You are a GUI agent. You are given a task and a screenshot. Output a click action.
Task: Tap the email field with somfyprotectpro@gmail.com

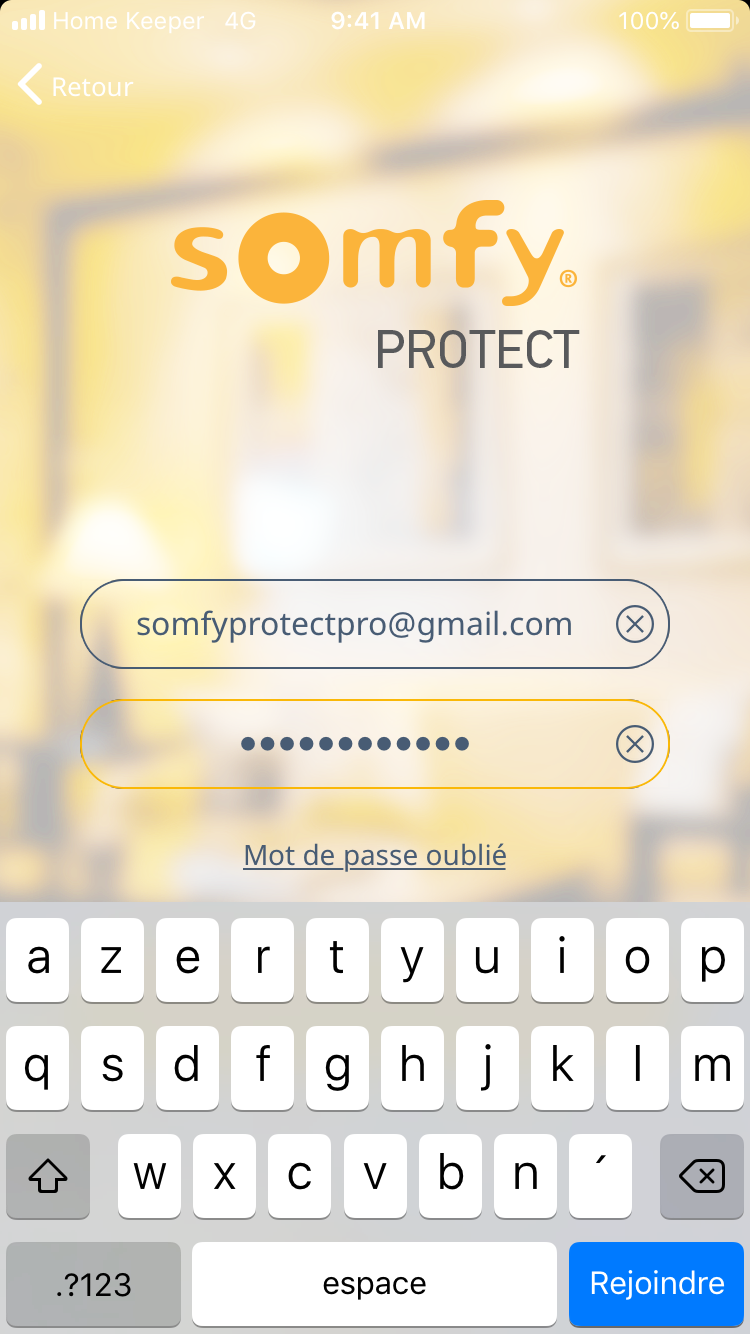pos(354,625)
